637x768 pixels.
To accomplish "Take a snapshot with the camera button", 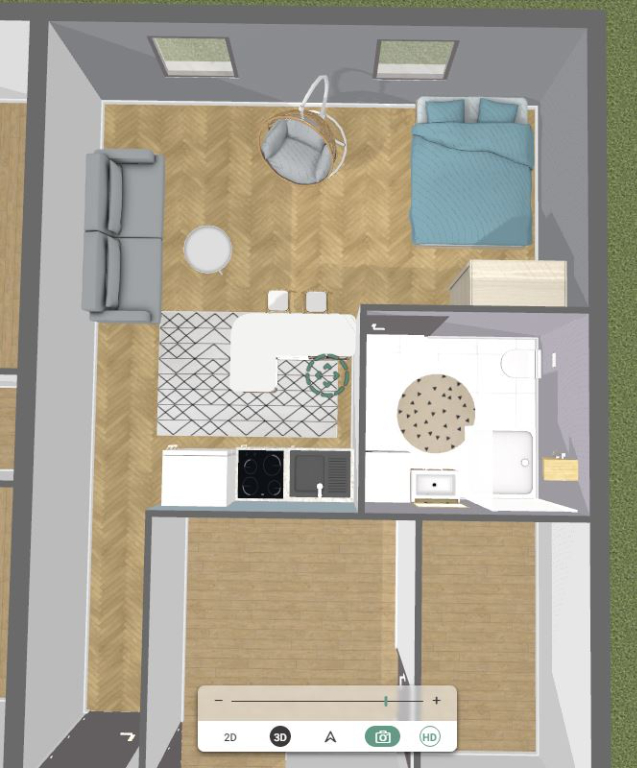I will click(x=382, y=737).
